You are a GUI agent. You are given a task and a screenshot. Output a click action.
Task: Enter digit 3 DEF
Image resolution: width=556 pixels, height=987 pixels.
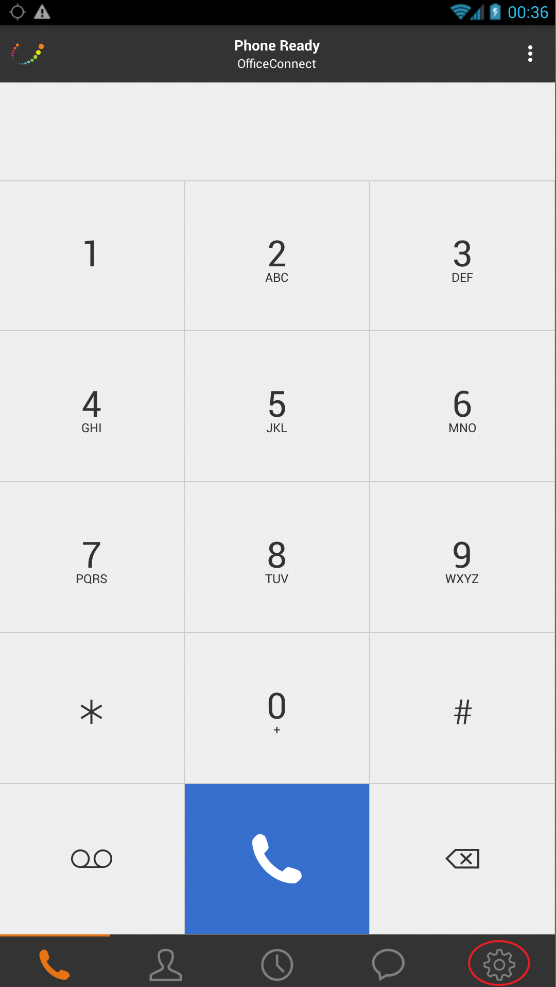[462, 256]
